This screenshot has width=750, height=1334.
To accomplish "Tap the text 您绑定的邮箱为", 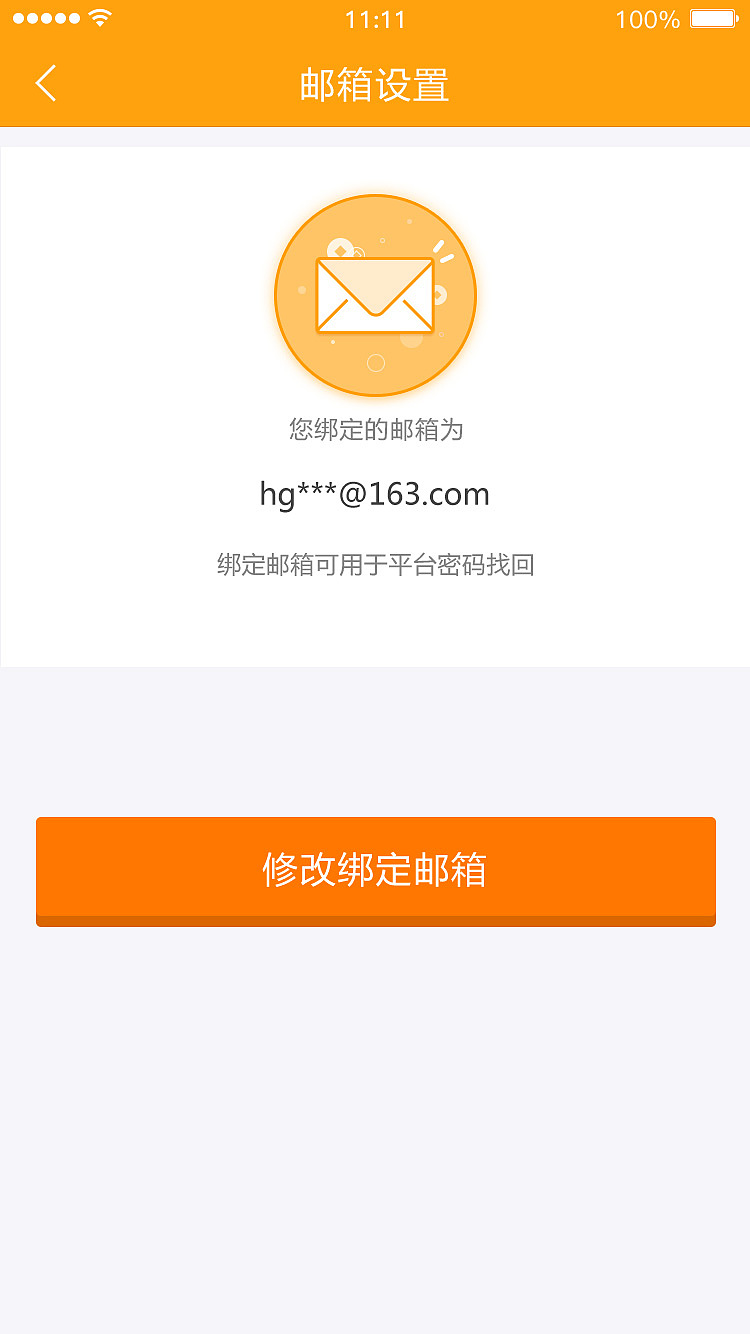I will point(375,430).
